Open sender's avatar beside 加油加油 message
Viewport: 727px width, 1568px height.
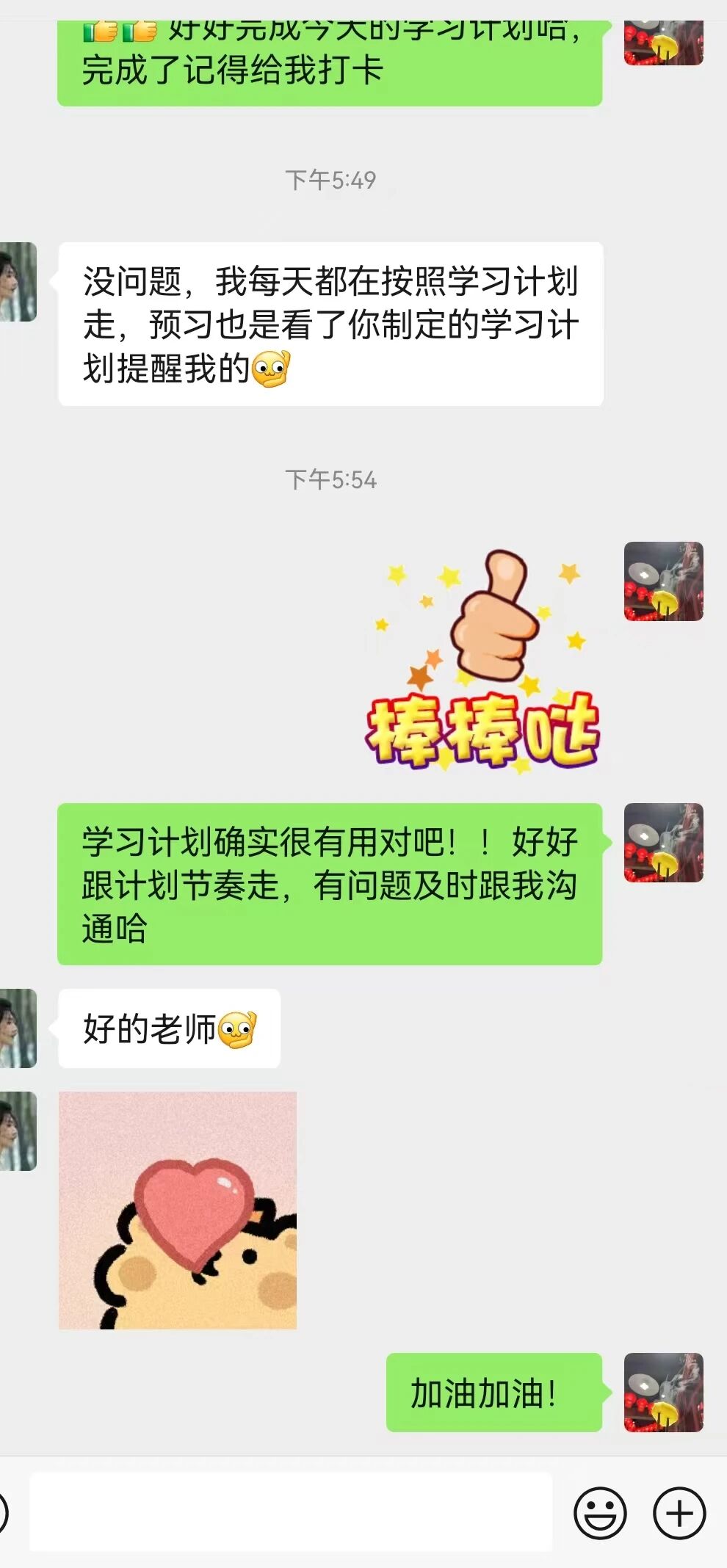coord(663,1393)
